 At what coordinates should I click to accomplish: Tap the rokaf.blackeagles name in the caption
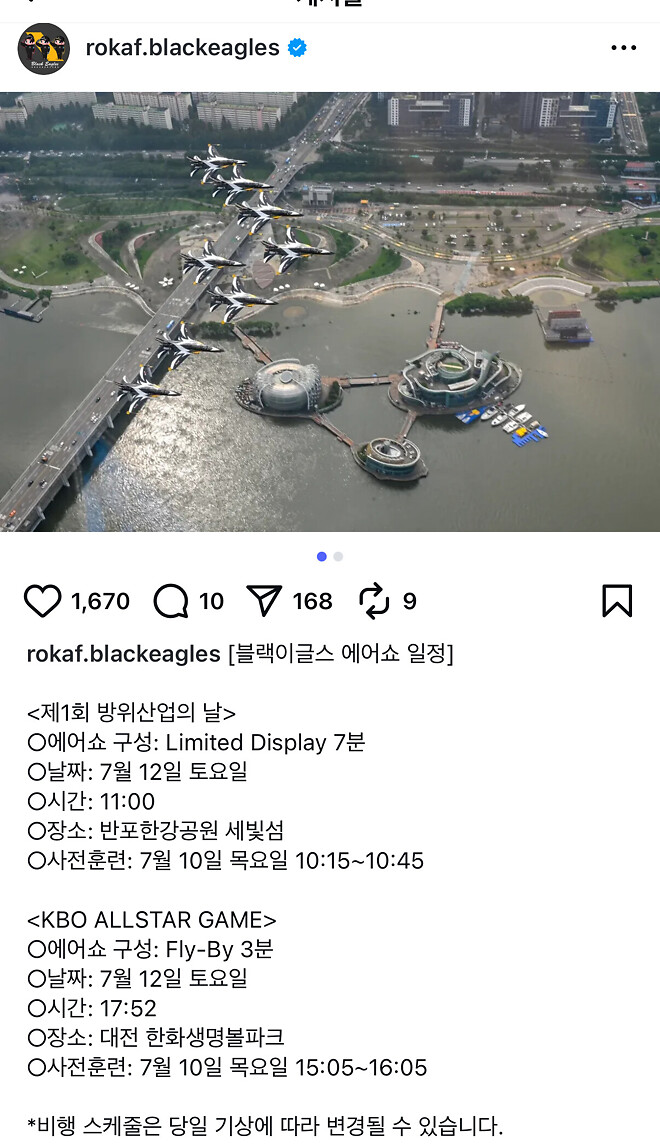[124, 654]
